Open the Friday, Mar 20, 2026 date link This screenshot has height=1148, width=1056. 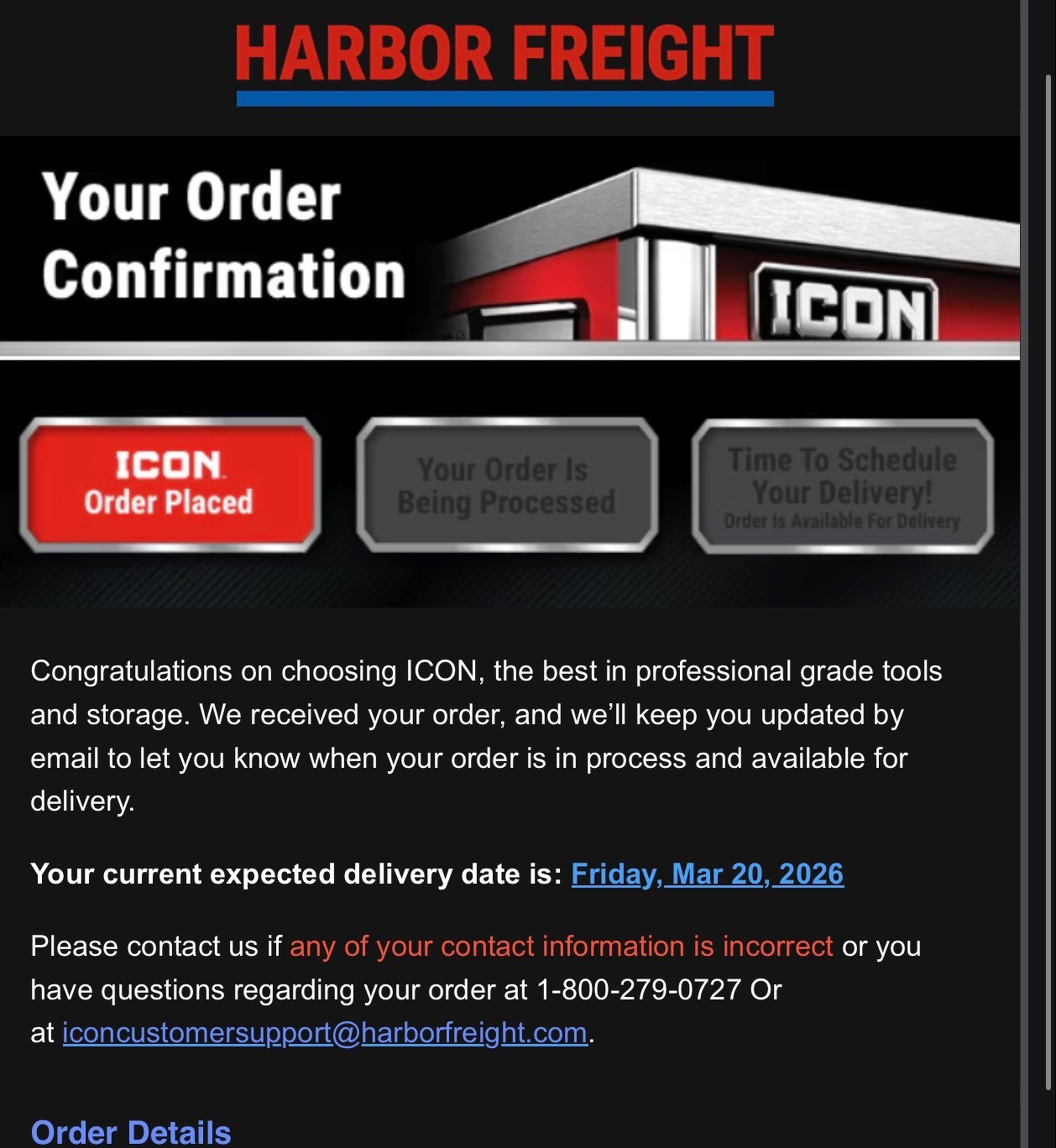pos(707,874)
